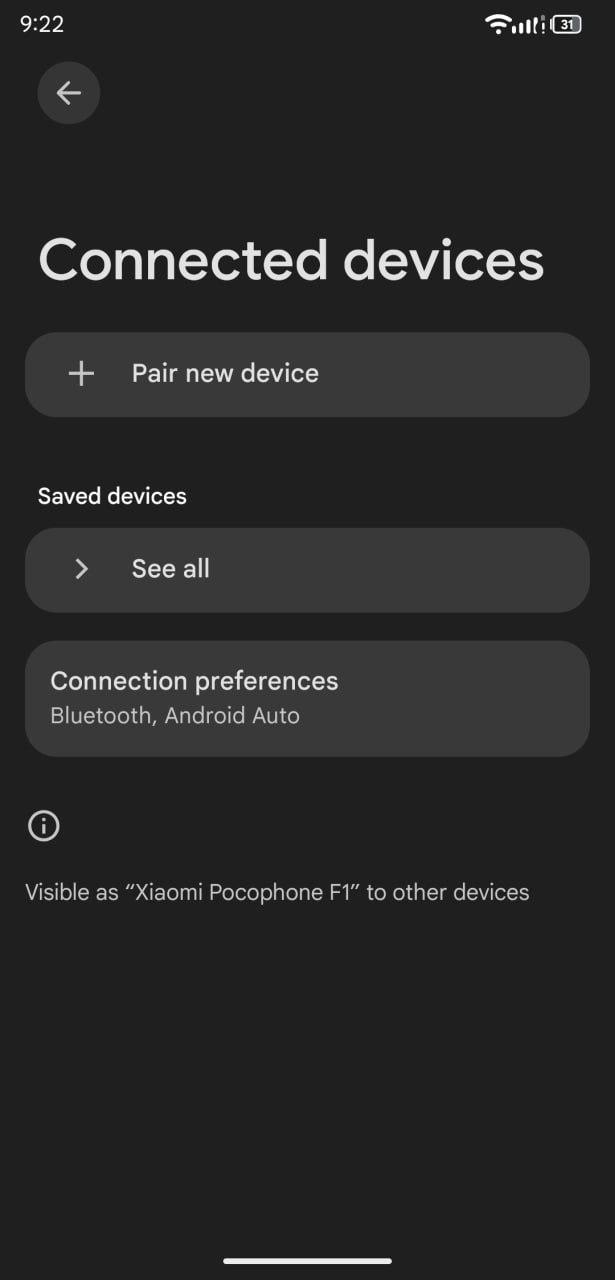615x1280 pixels.
Task: See all saved devices
Action: [x=307, y=570]
